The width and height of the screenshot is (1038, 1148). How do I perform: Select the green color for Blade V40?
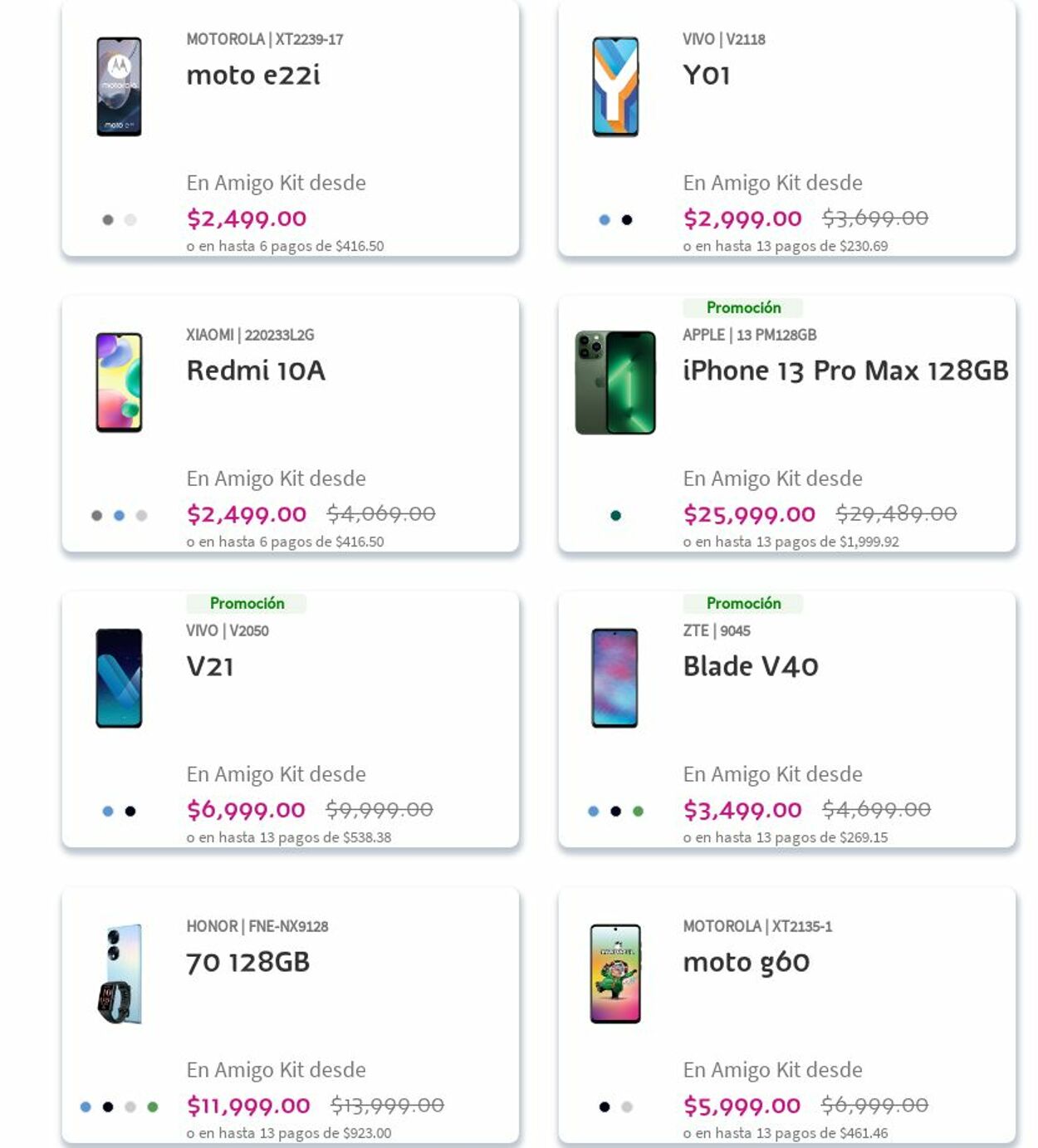[x=638, y=812]
